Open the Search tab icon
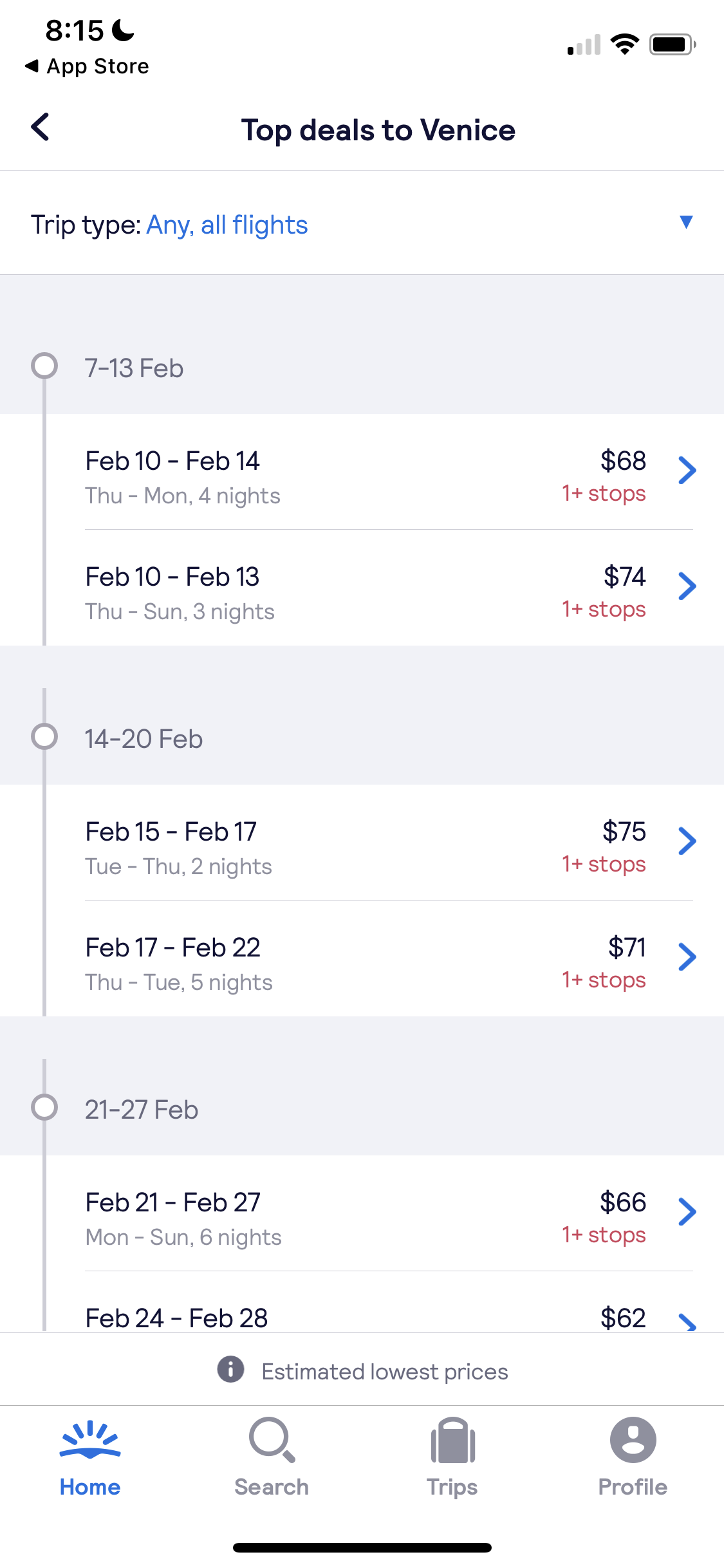 coord(270,1441)
